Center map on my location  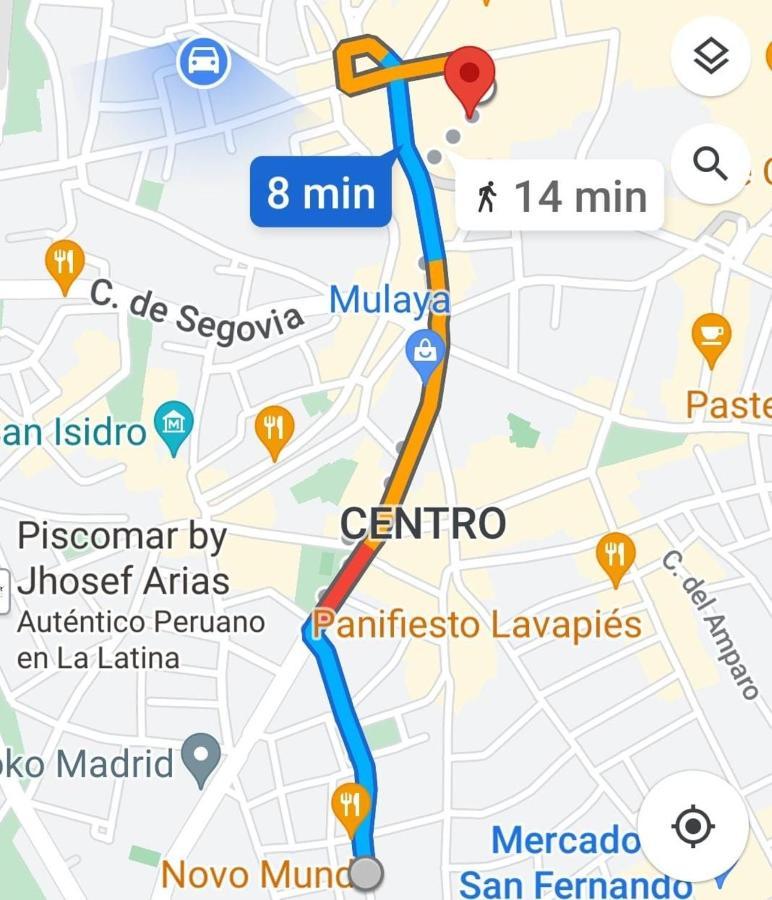pos(693,827)
